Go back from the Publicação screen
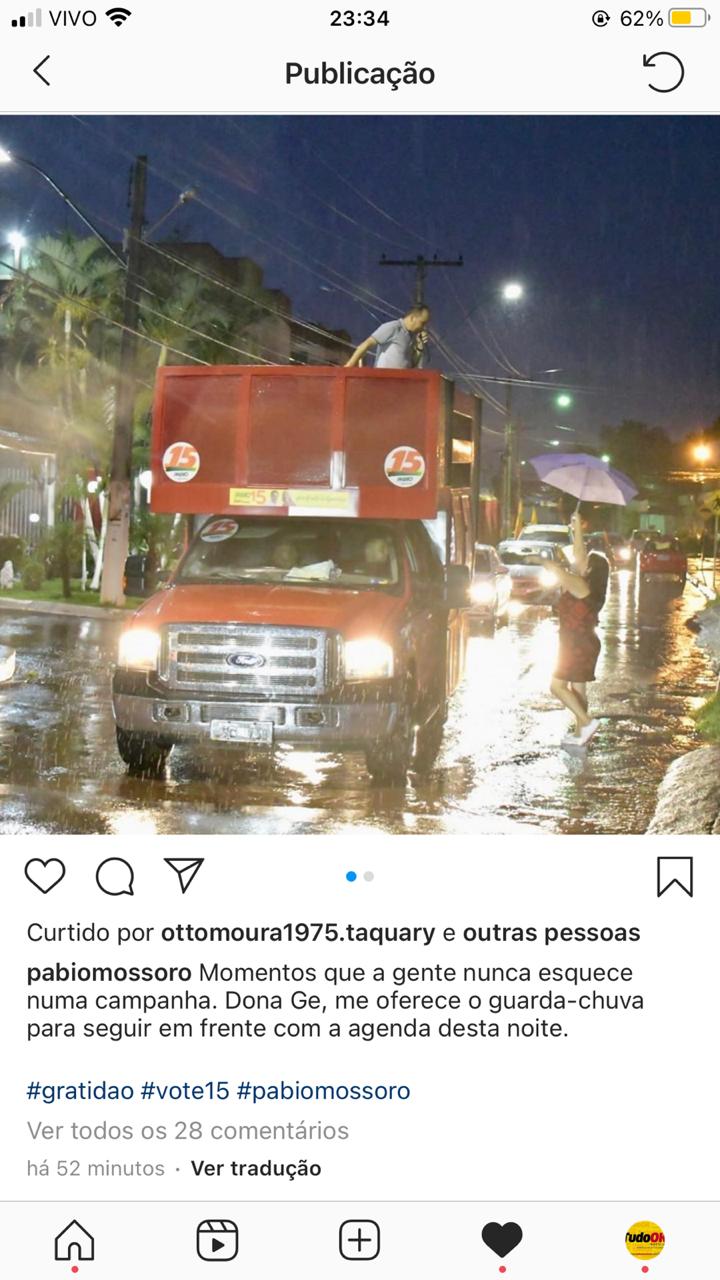Screen dimensions: 720x1280 (41, 71)
